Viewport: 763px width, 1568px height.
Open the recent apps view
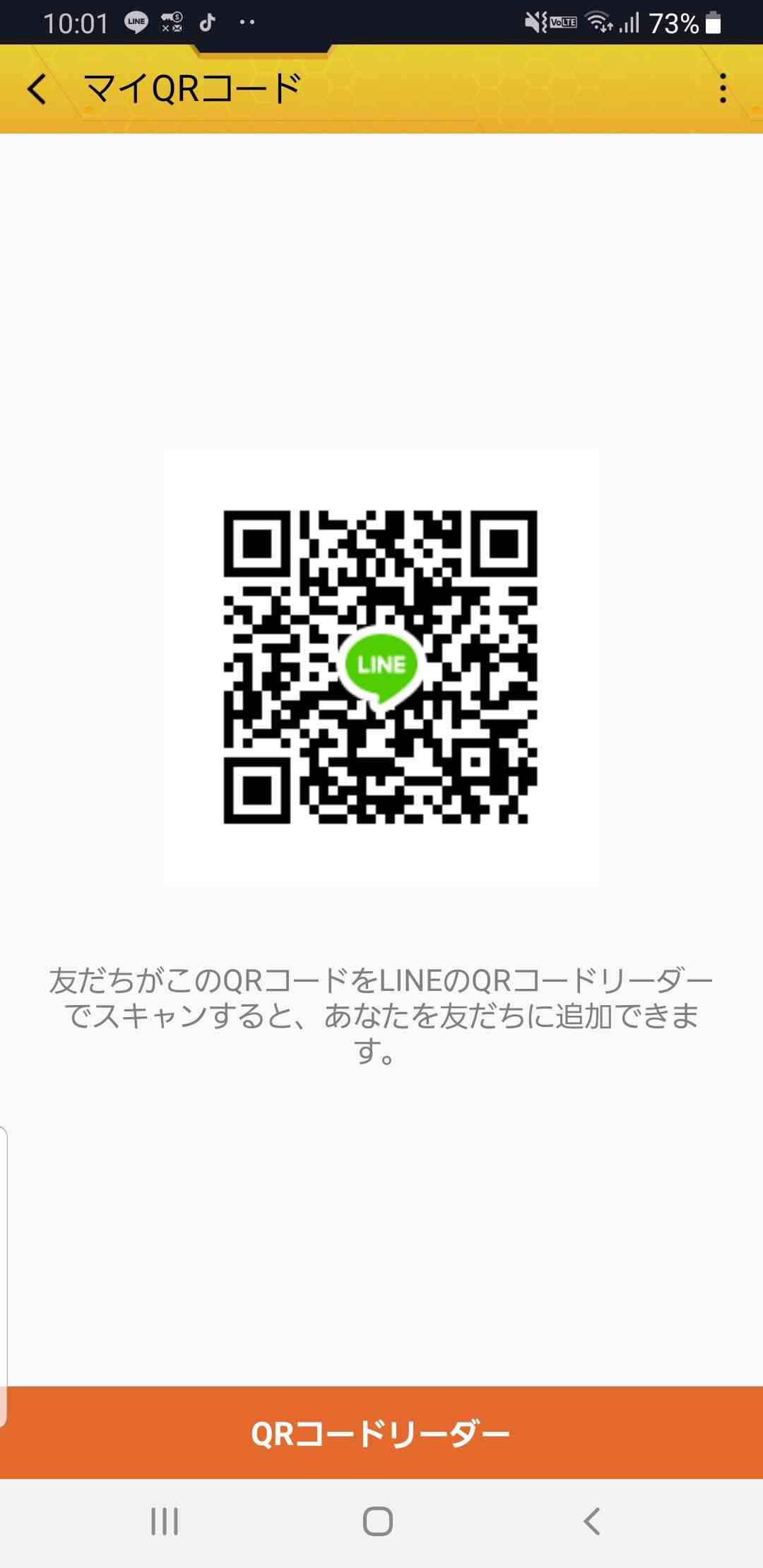coord(165,1521)
